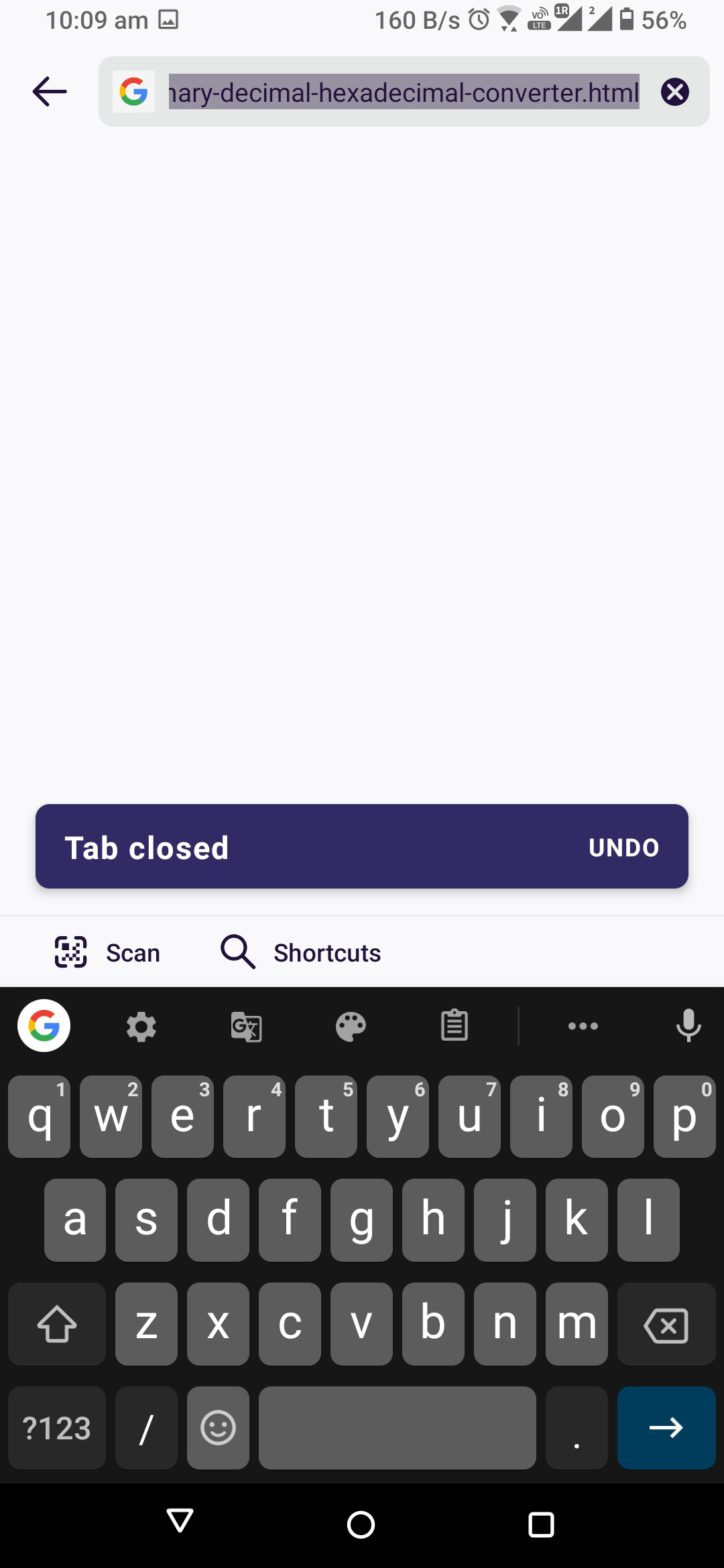This screenshot has width=724, height=1568.
Task: Switch keyboard to ?123 symbols
Action: 57,1428
